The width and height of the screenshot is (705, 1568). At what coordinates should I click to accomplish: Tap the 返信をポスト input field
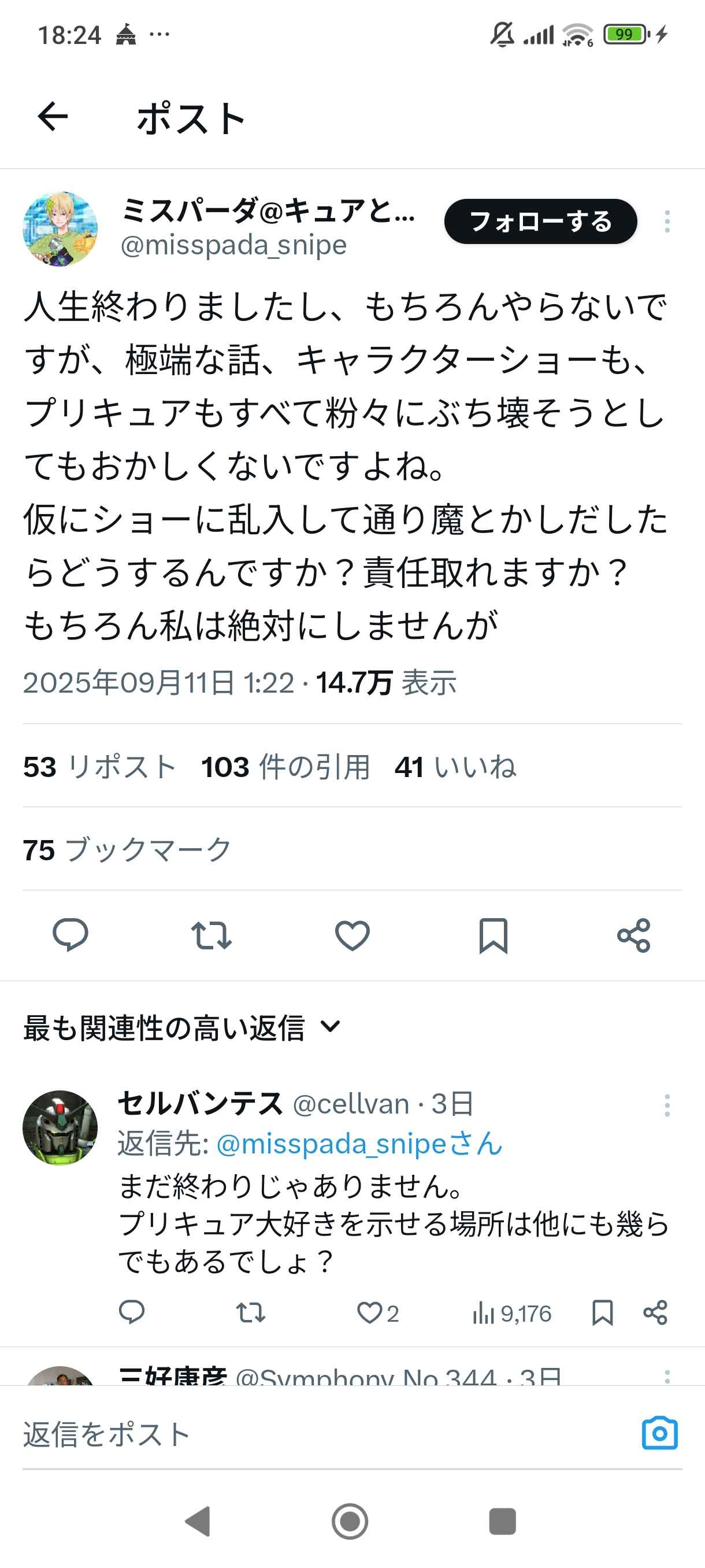tap(304, 1434)
